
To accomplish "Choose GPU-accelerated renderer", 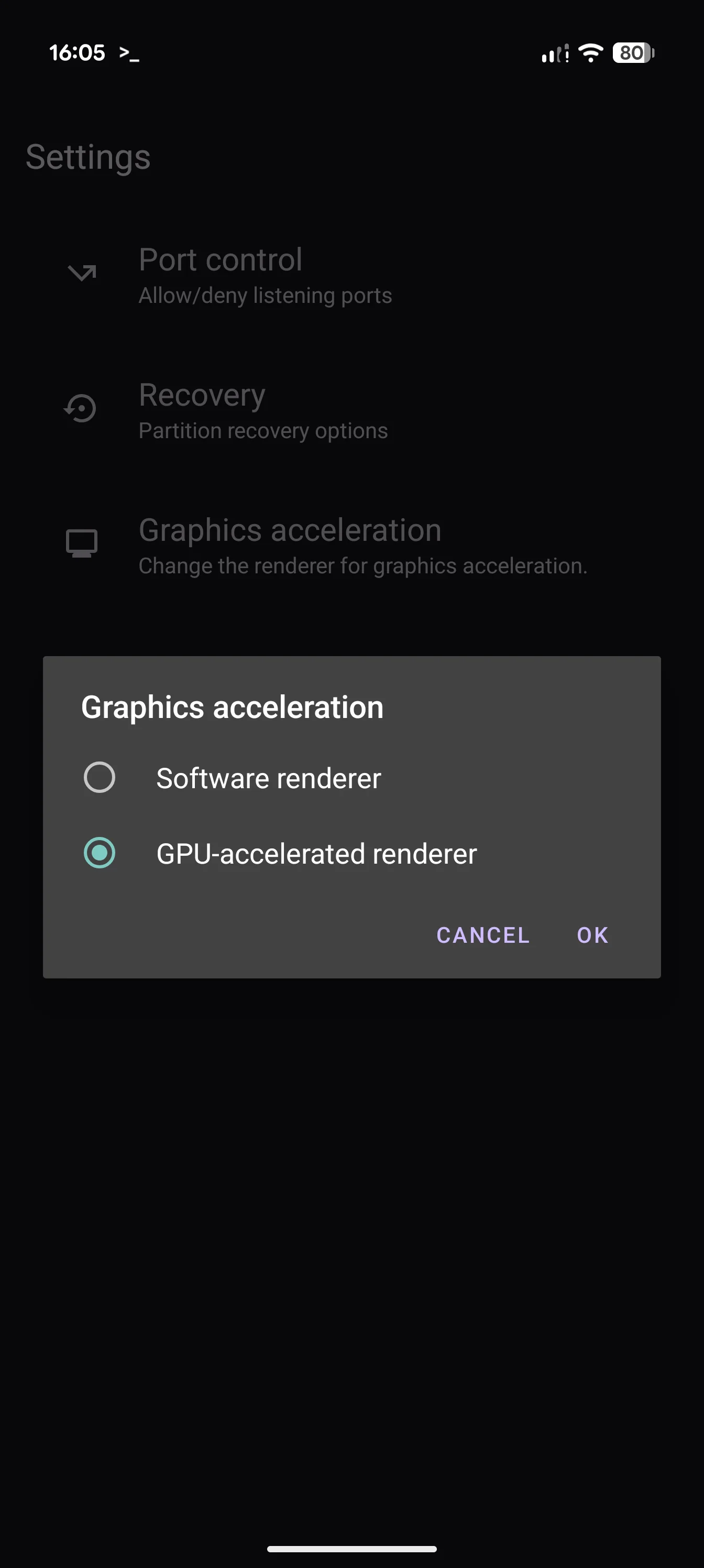I will click(100, 853).
